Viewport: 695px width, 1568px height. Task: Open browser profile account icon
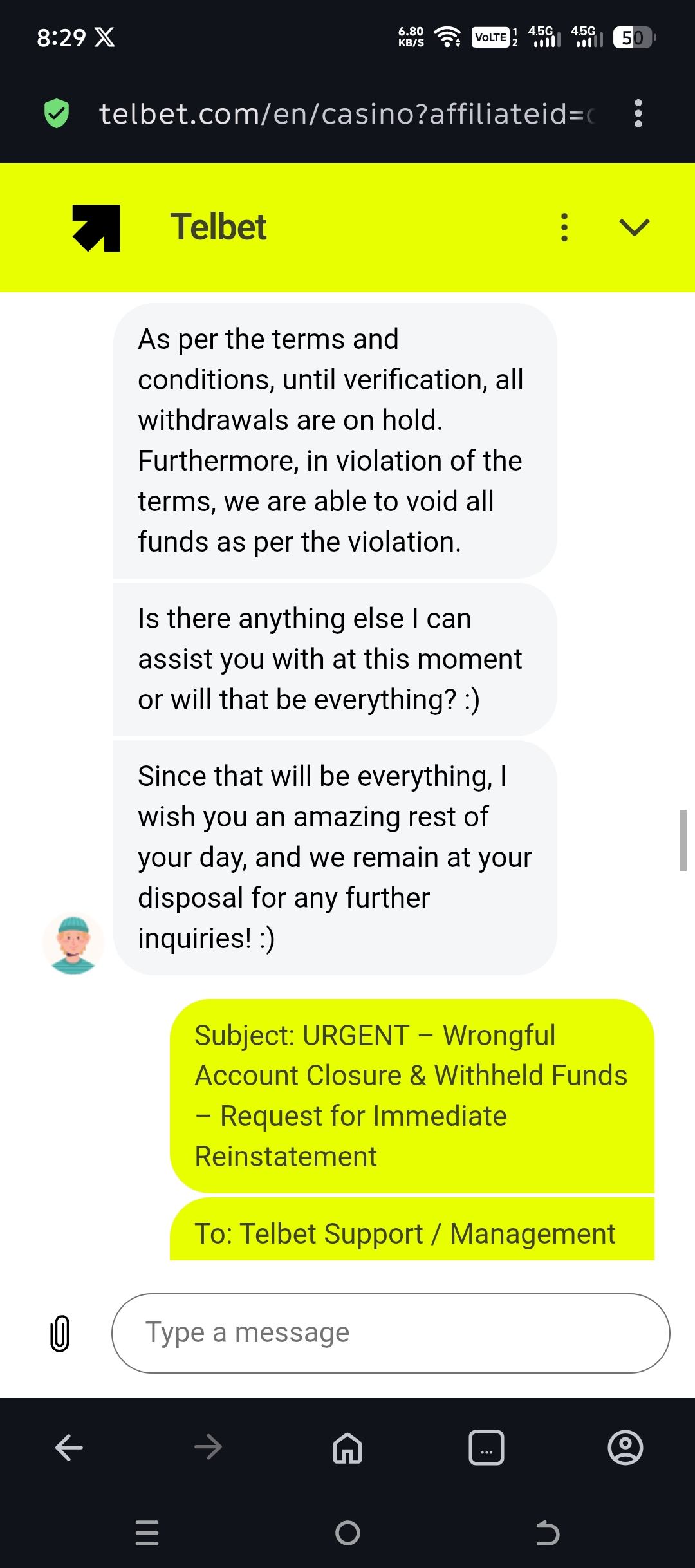click(625, 1448)
